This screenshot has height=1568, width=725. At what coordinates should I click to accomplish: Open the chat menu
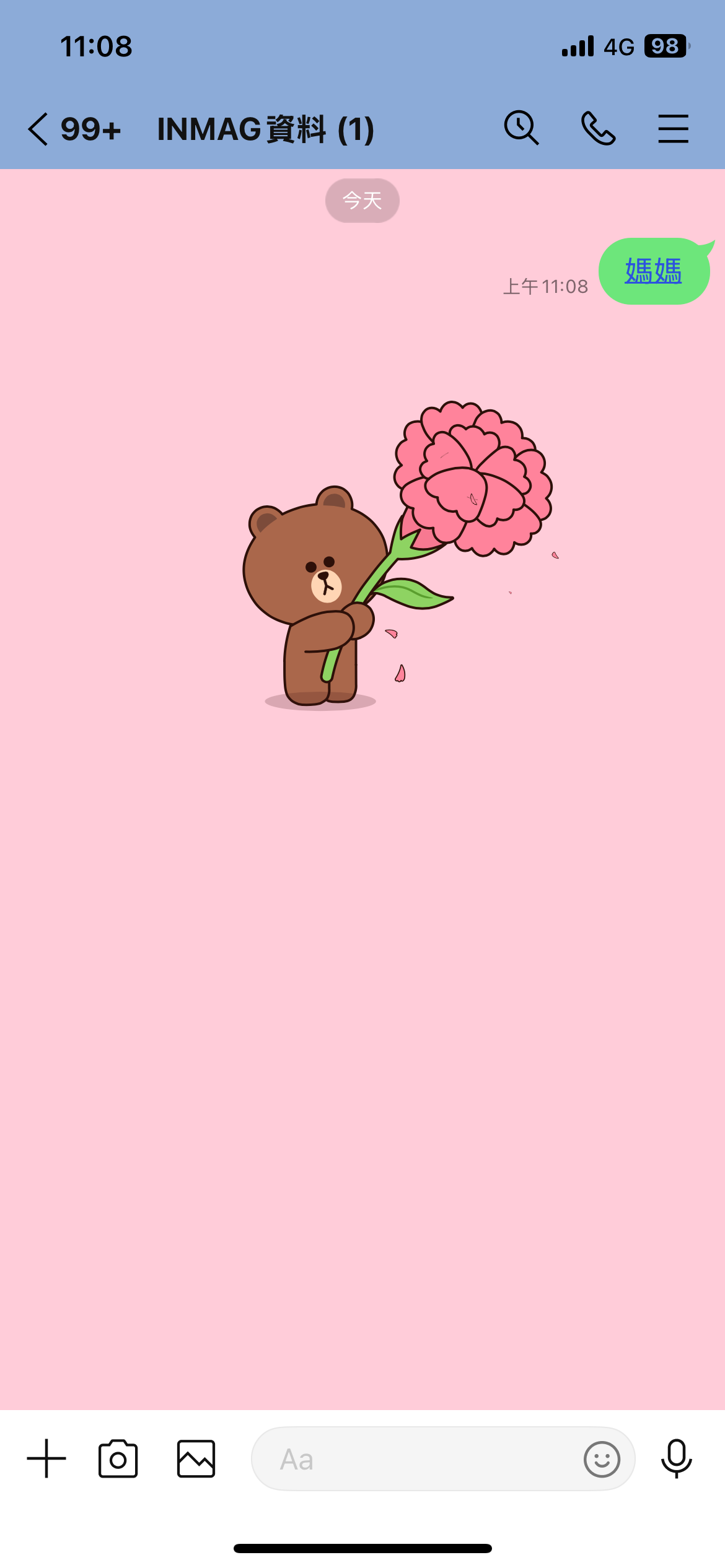(x=673, y=128)
